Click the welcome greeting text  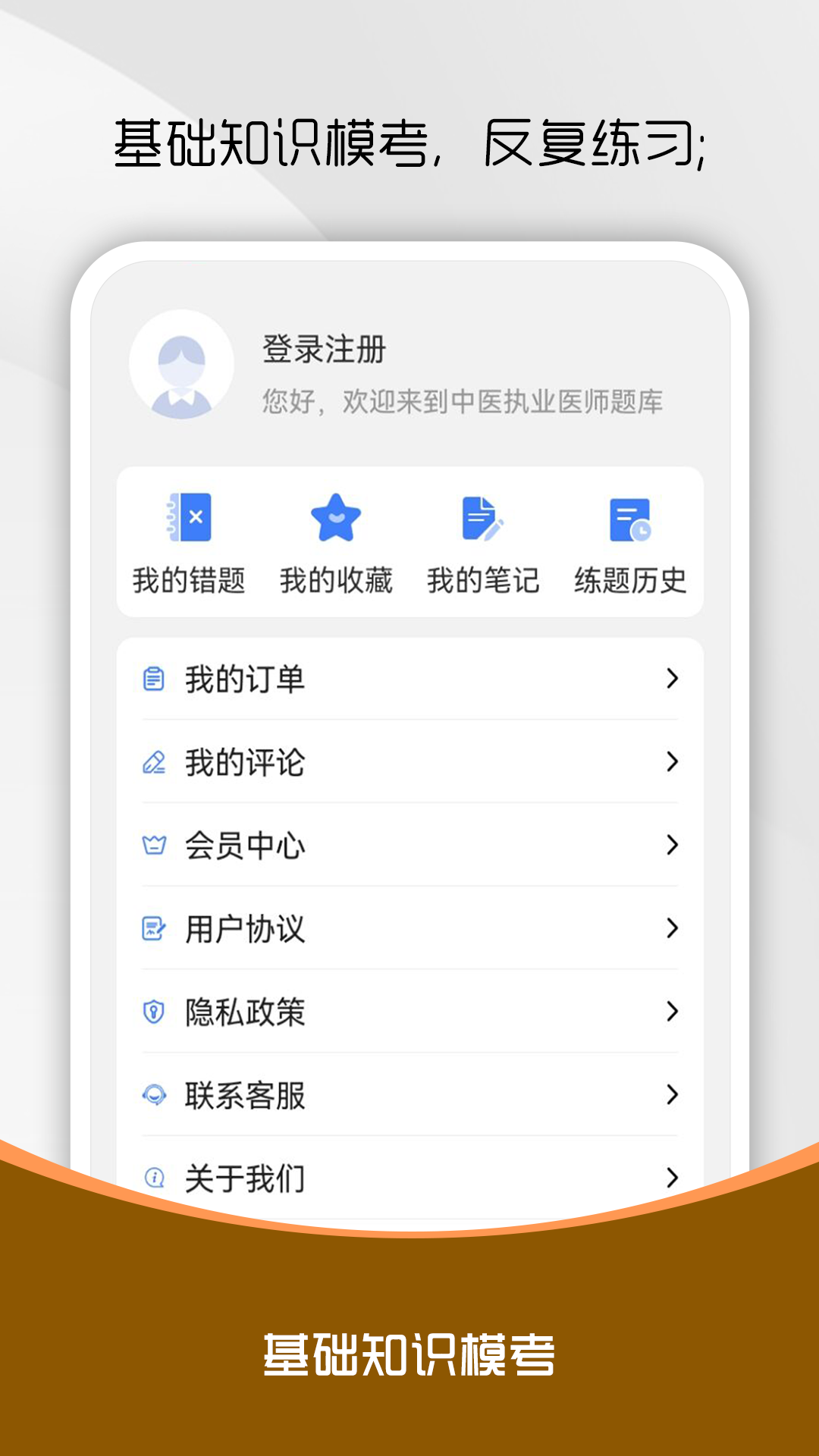tap(461, 403)
